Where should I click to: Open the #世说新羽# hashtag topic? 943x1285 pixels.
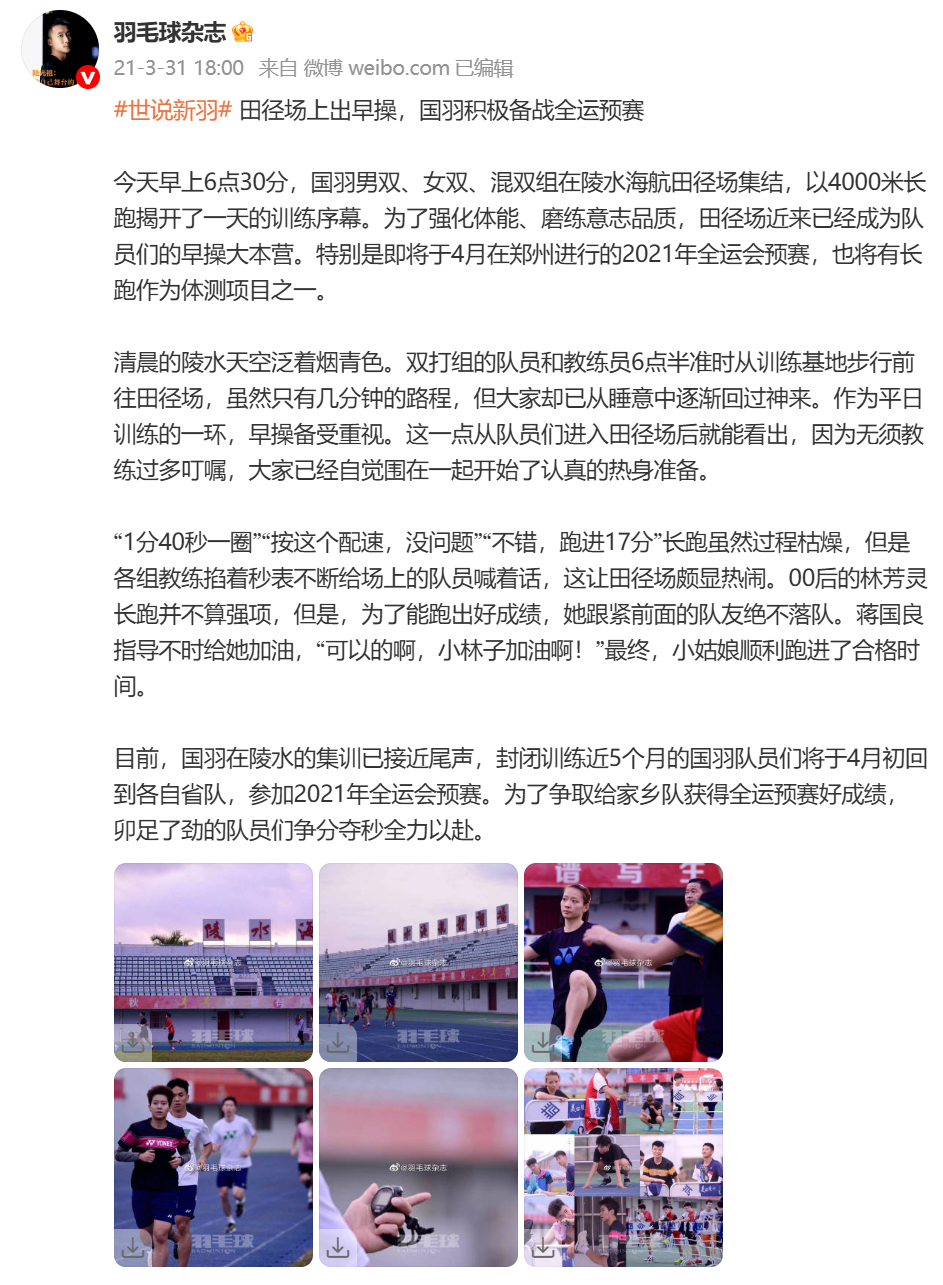point(173,110)
